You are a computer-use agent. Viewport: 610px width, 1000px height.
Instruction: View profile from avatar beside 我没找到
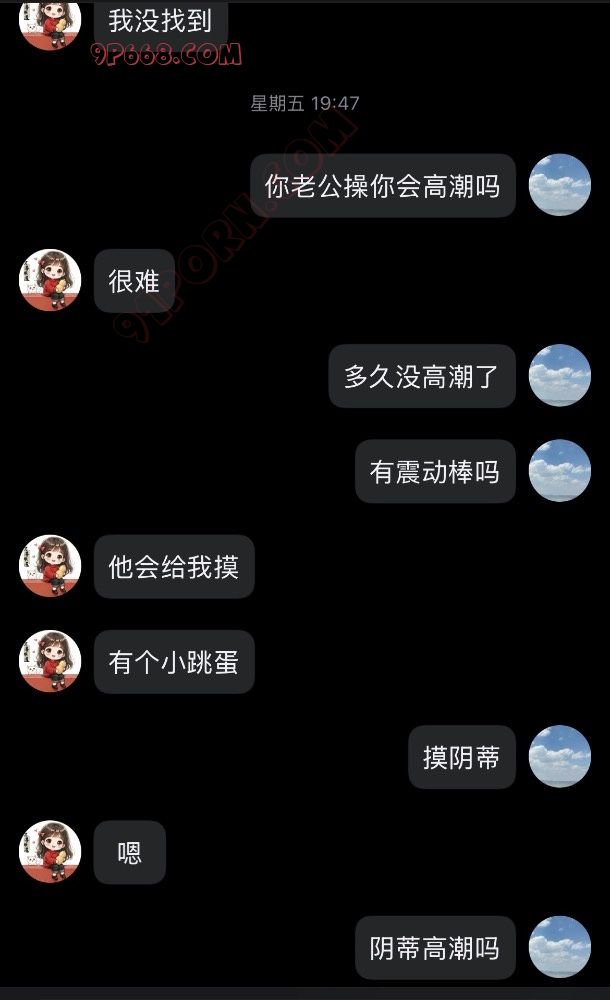pyautogui.click(x=50, y=22)
